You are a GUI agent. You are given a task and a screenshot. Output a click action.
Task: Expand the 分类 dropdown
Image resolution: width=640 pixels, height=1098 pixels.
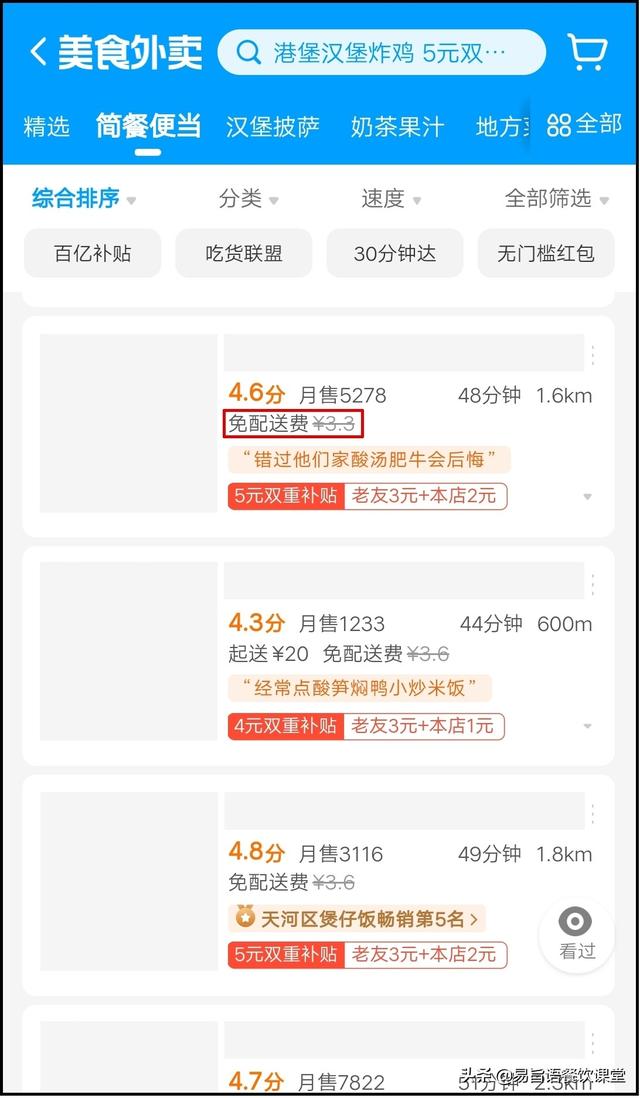tap(248, 199)
